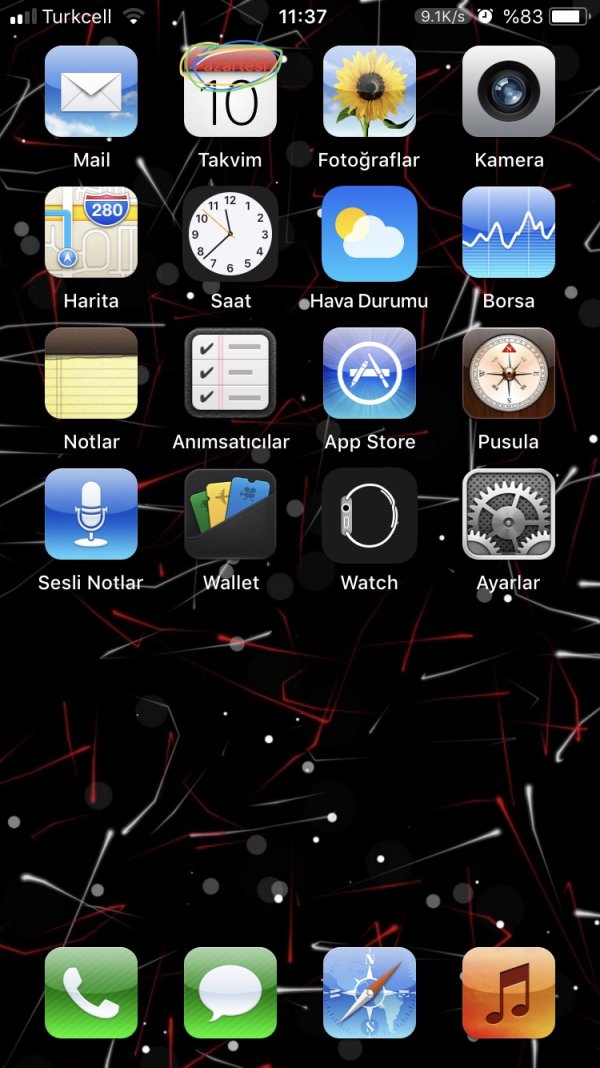Launch the Takvim calendar app
600x1068 pixels.
pos(230,92)
